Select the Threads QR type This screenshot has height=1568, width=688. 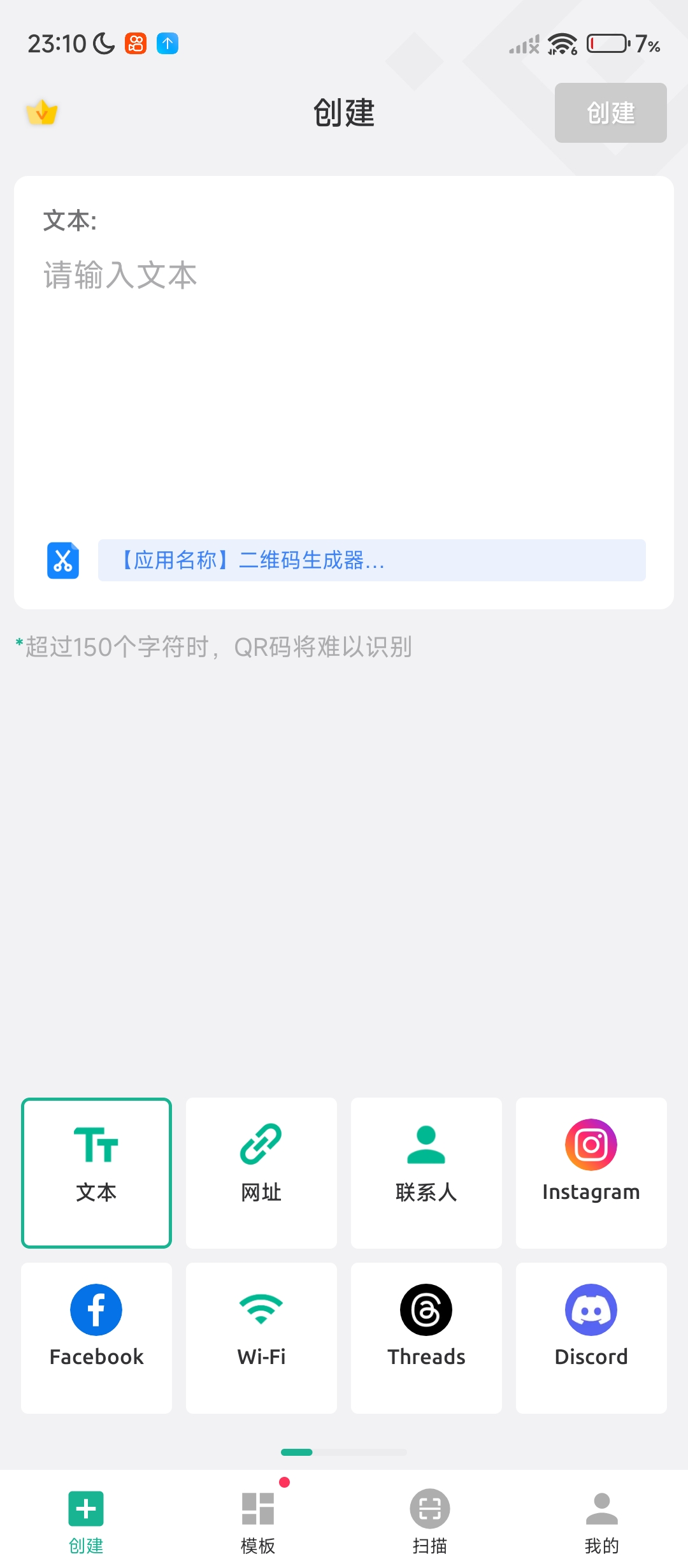[426, 1337]
